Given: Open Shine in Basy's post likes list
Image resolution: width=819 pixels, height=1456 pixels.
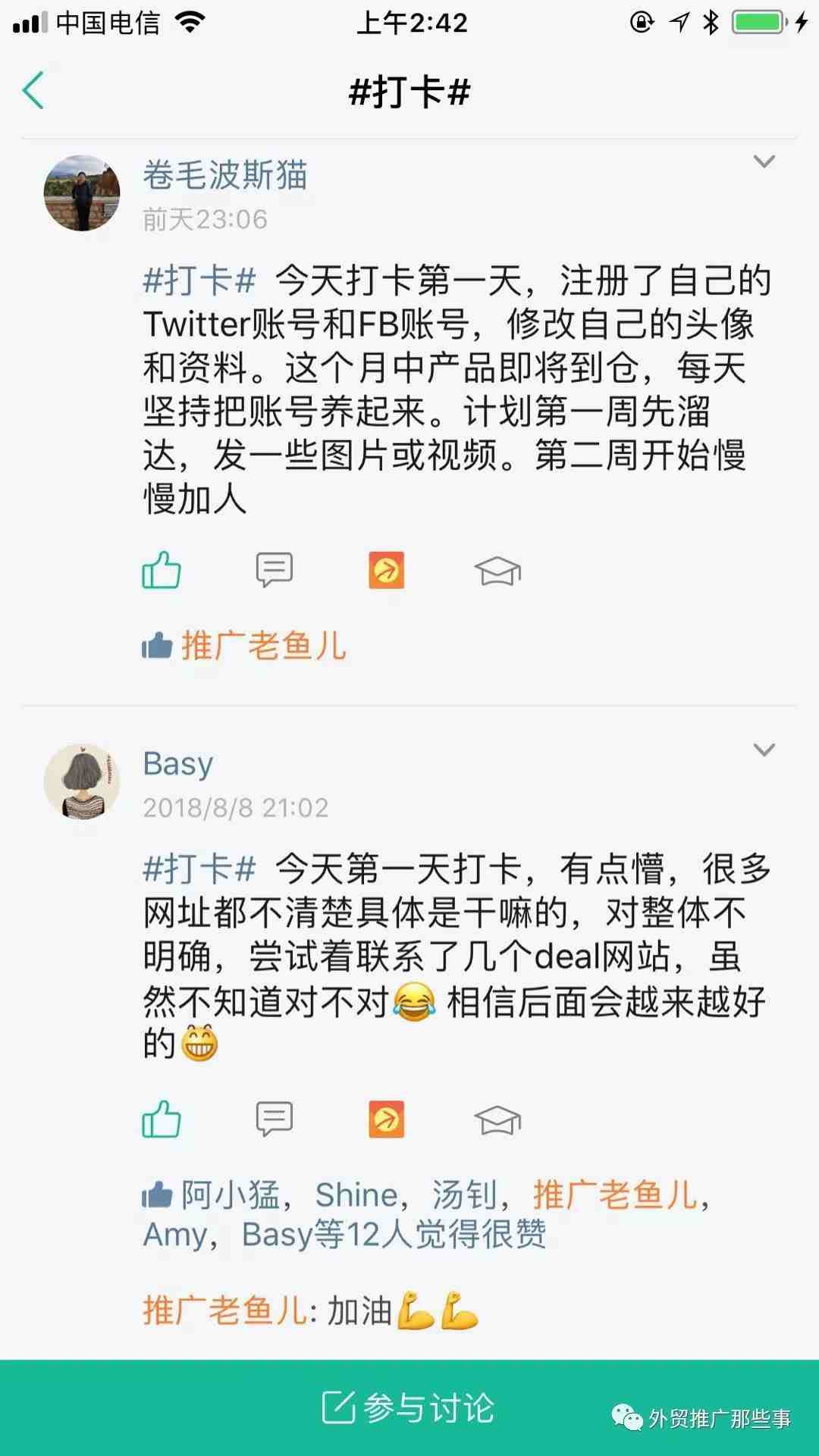Looking at the screenshot, I should coord(356,1195).
